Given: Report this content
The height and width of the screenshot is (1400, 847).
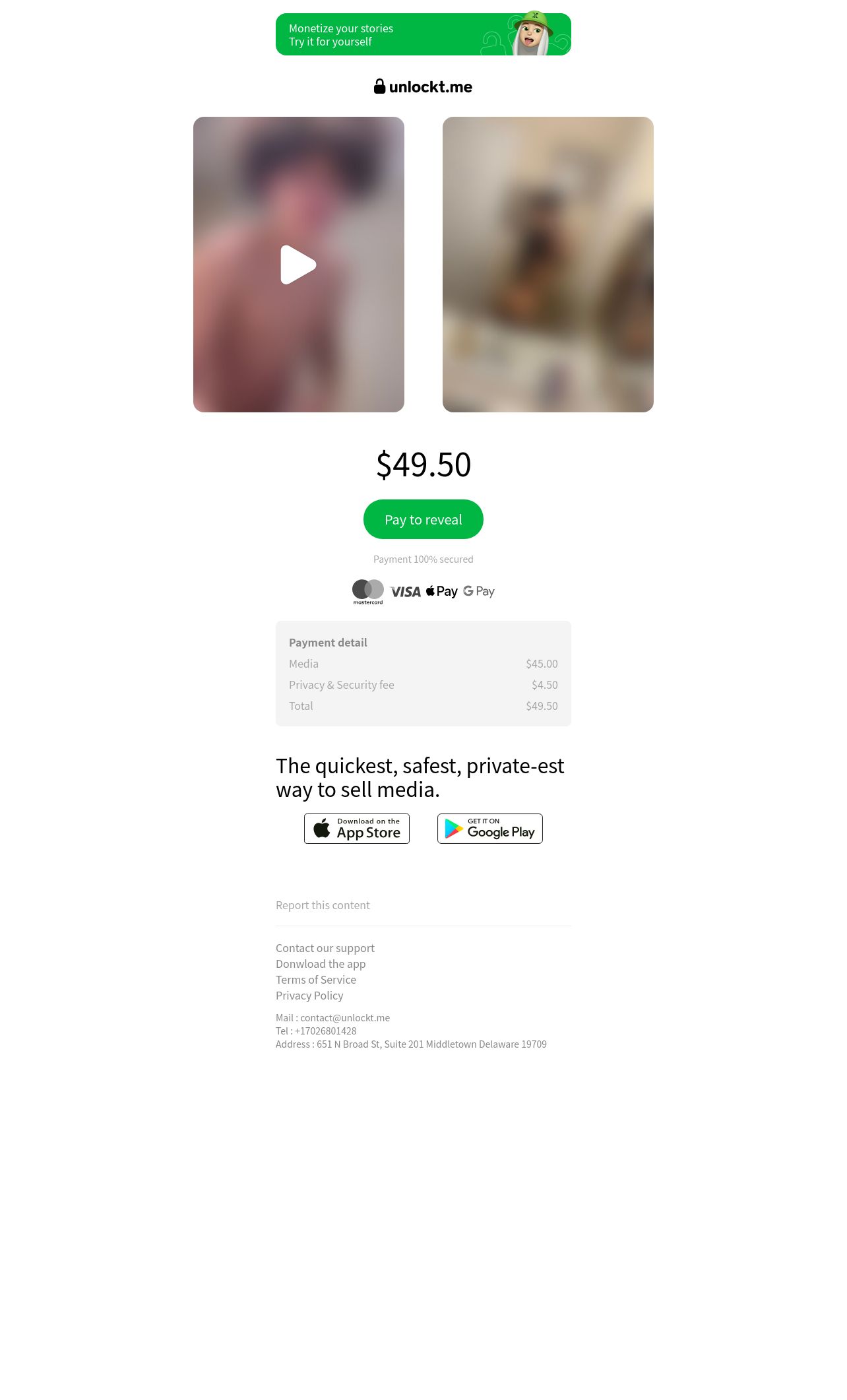Looking at the screenshot, I should (x=323, y=905).
